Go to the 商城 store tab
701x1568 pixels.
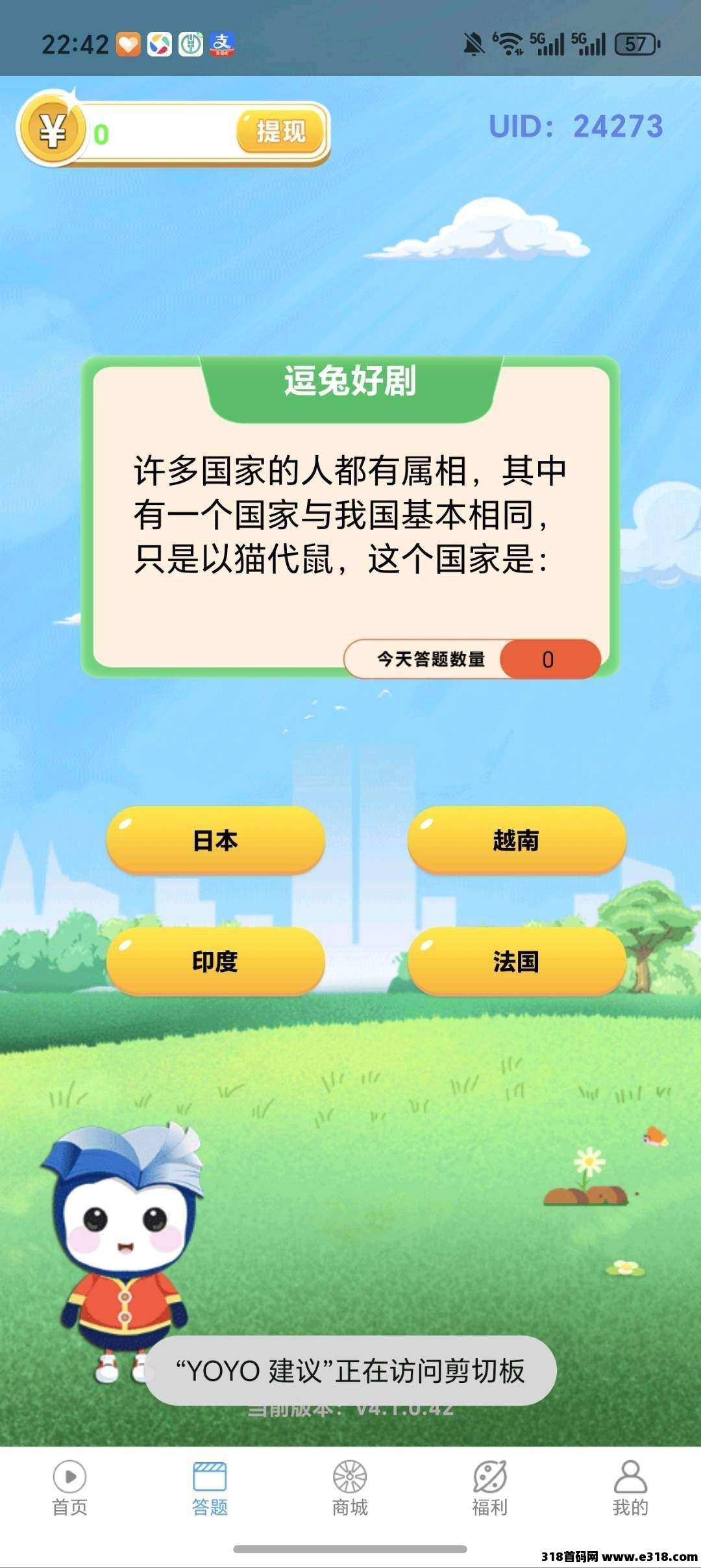[x=350, y=1488]
